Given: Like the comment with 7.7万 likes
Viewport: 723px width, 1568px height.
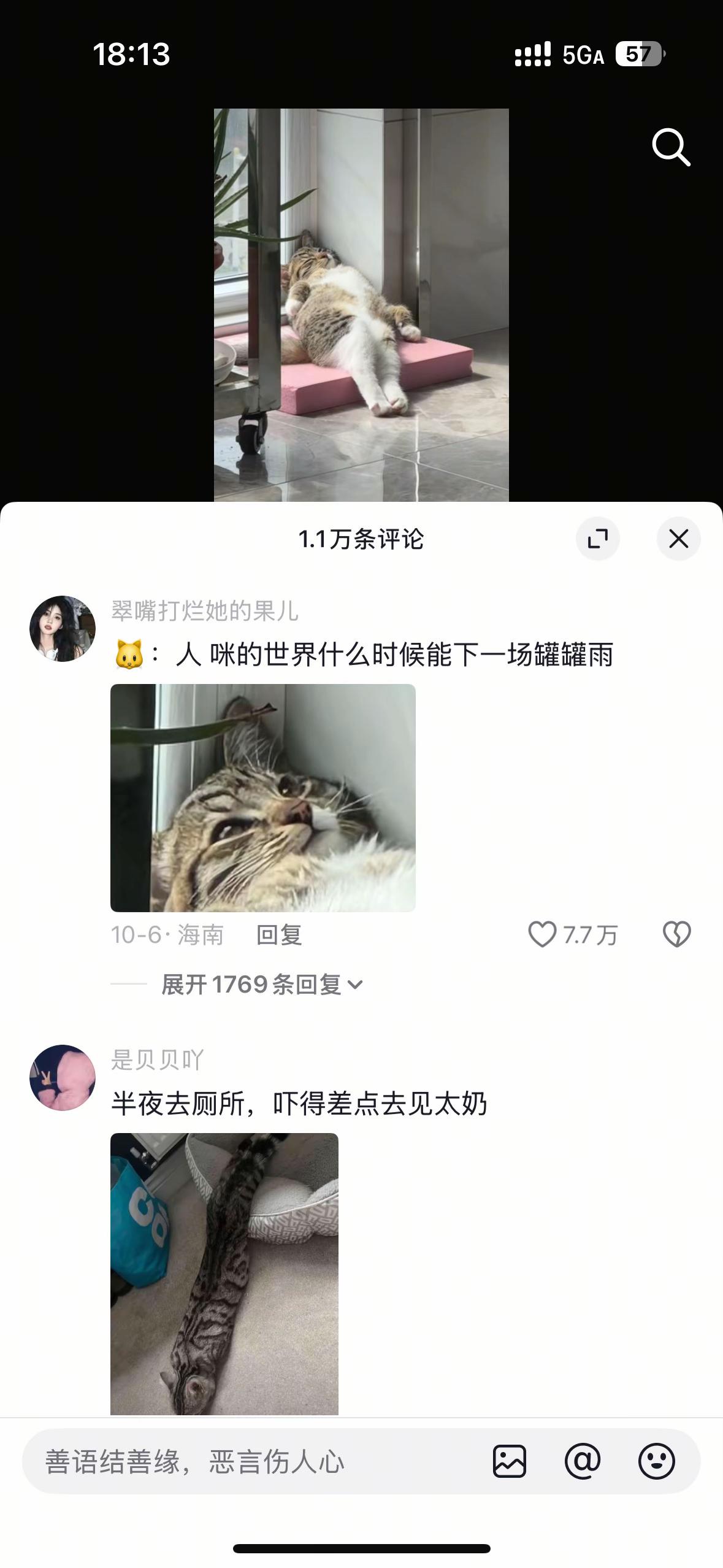Looking at the screenshot, I should (543, 935).
